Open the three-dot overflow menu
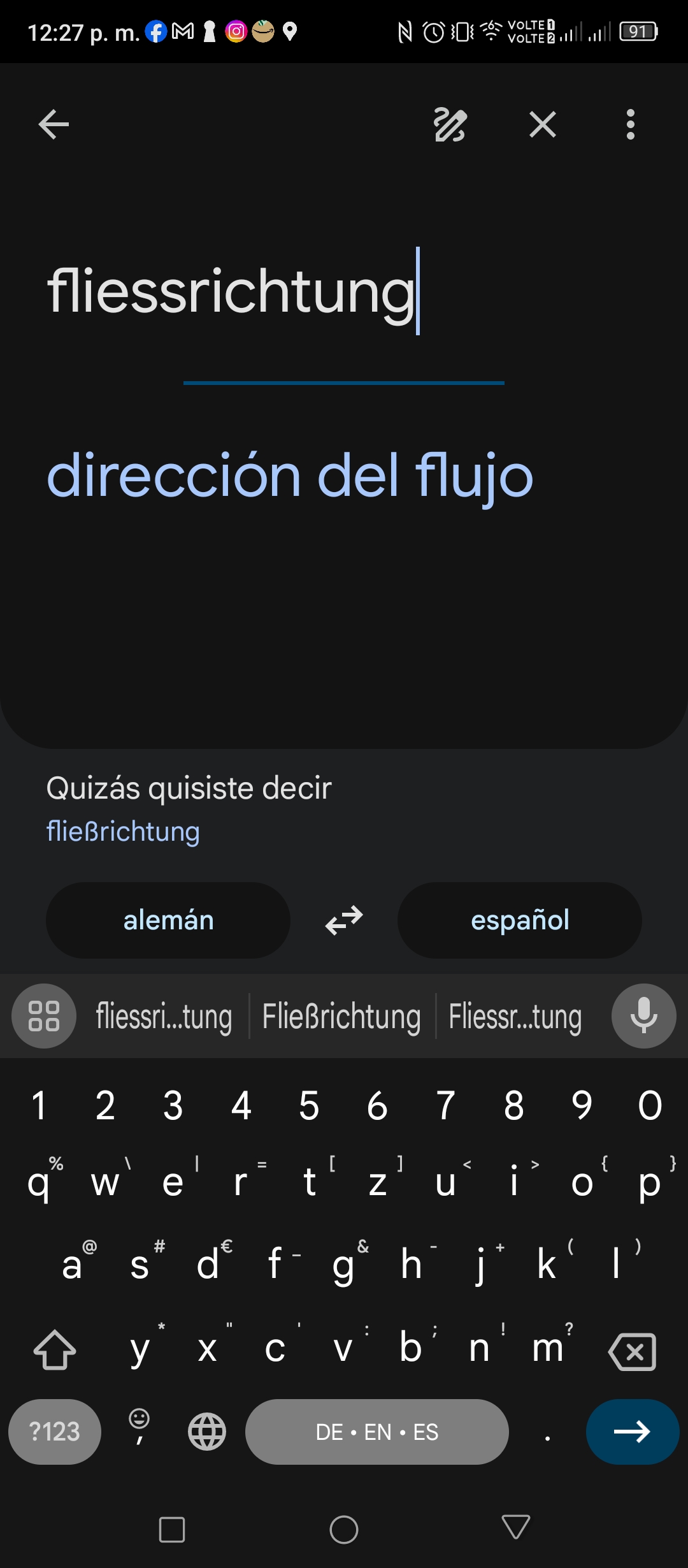688x1568 pixels. point(631,124)
